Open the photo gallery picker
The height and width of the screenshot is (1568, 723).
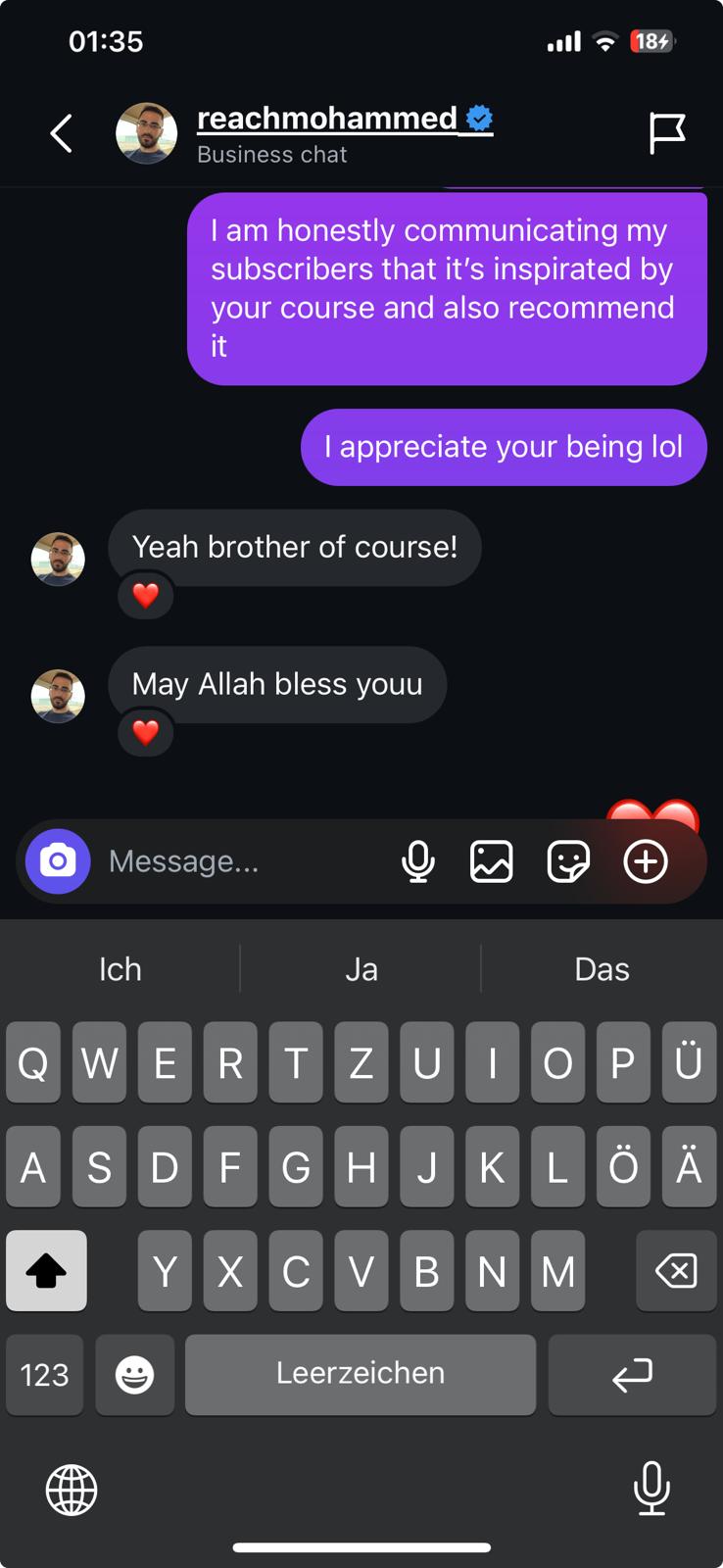click(492, 861)
